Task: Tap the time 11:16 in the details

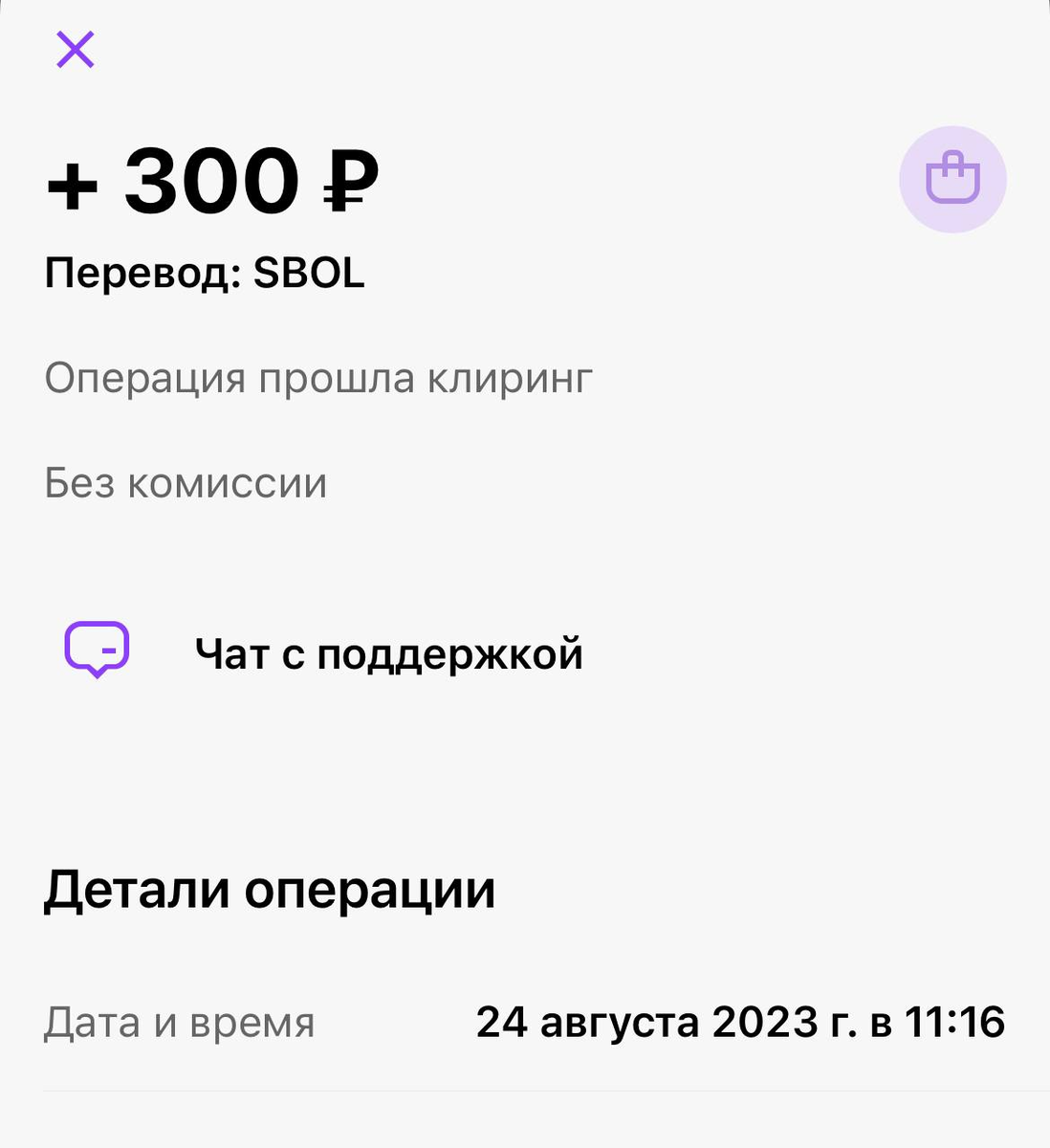Action: coord(959,1022)
